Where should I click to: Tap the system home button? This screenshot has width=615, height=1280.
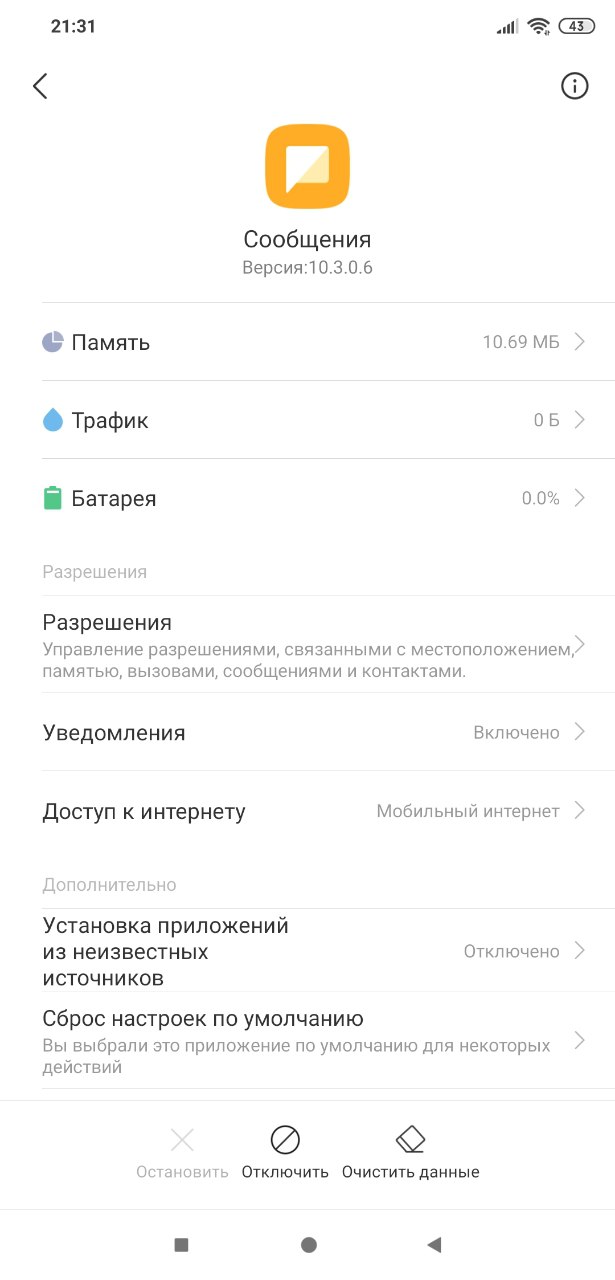309,1245
